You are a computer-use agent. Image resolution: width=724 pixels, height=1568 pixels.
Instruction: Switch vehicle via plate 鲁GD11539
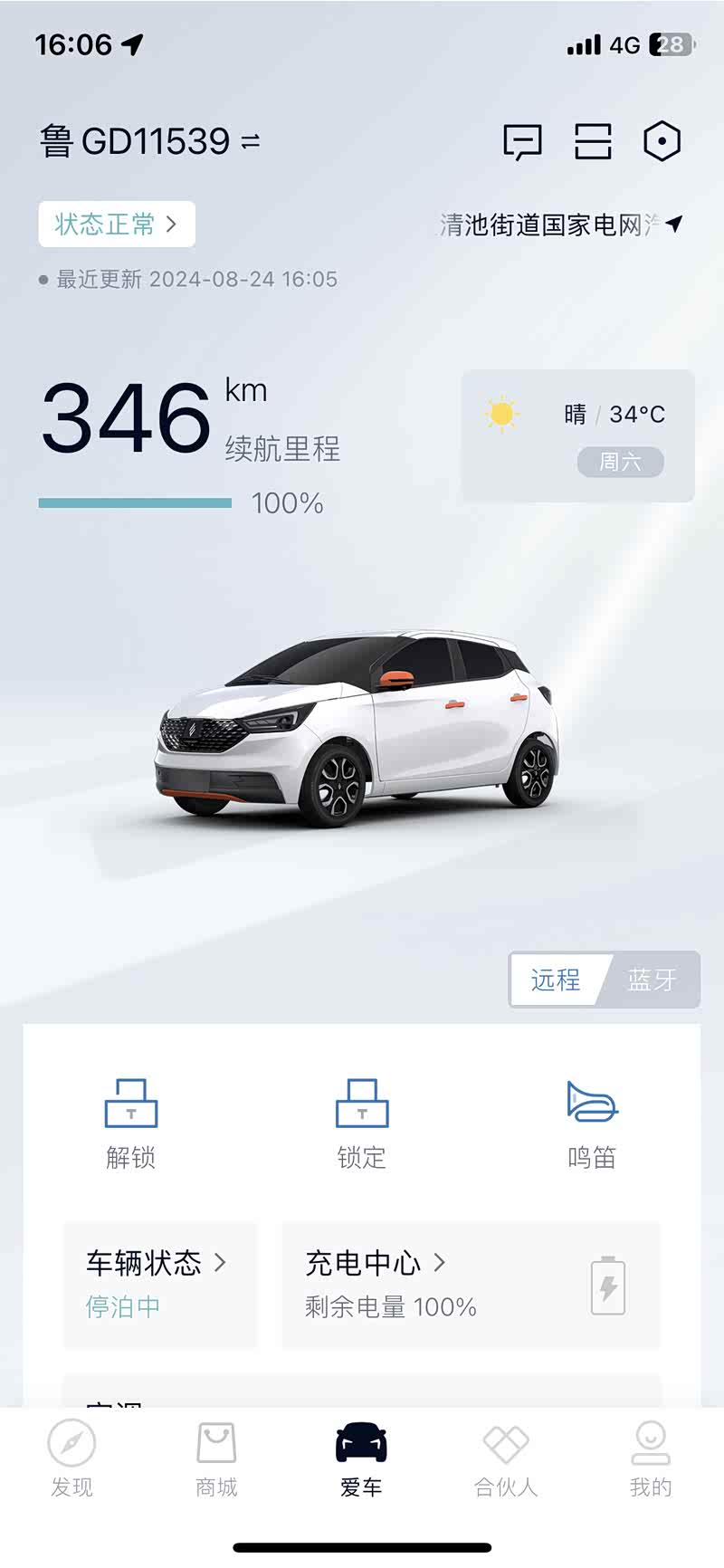click(x=150, y=141)
